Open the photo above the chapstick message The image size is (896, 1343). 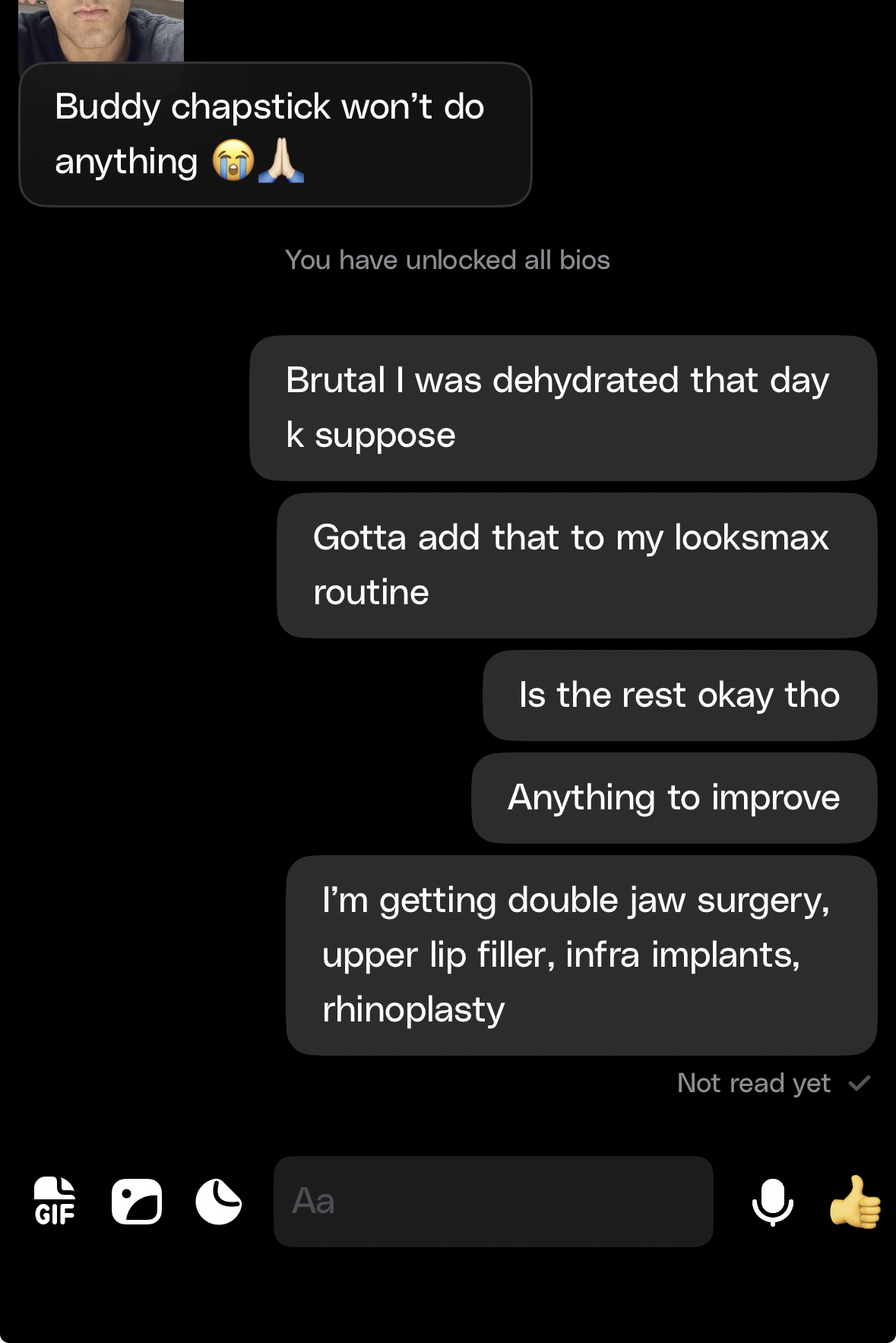(101, 30)
